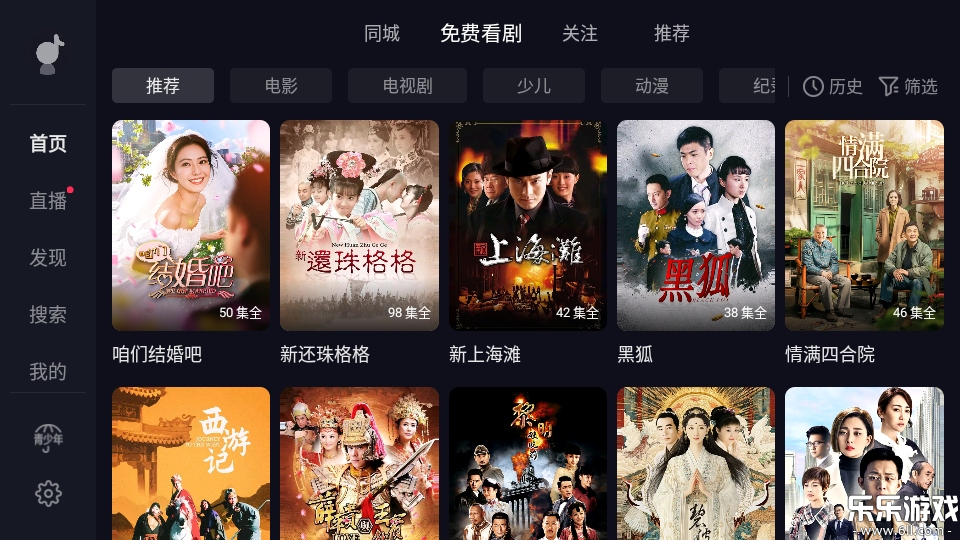This screenshot has width=960, height=540.
Task: Switch to the 推荐 top tab beside 关注
Action: coord(672,34)
